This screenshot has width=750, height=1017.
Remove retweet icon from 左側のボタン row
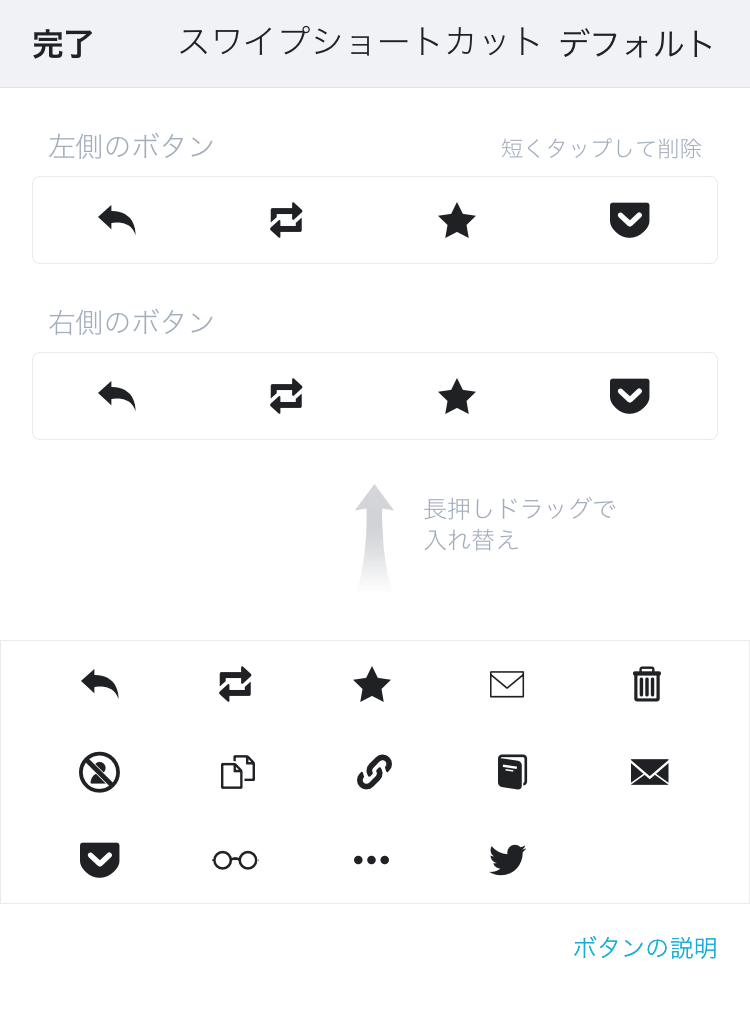(x=286, y=220)
